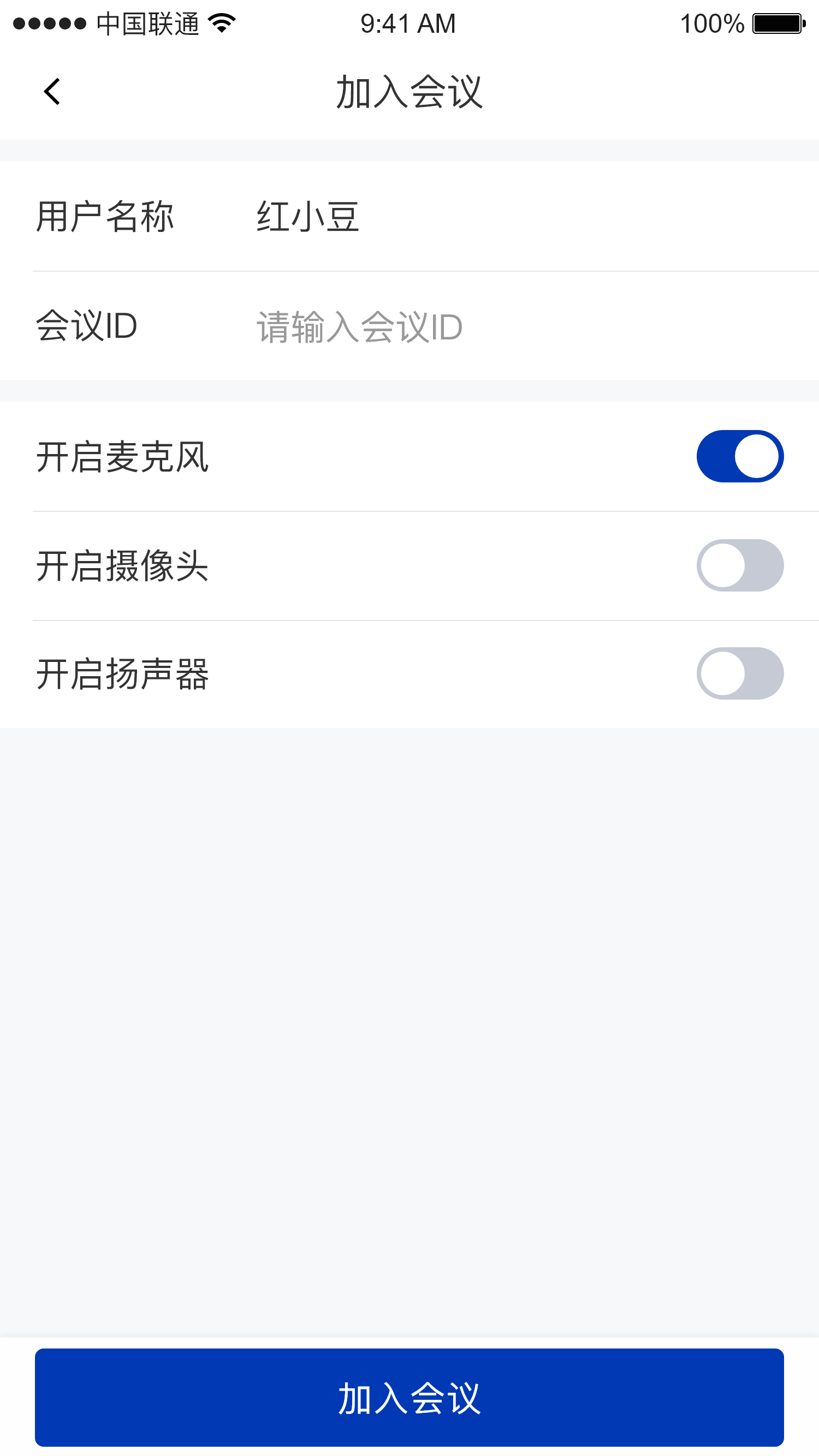Image resolution: width=819 pixels, height=1456 pixels.
Task: Turn off the 开启麦克风 switch
Action: pos(739,456)
